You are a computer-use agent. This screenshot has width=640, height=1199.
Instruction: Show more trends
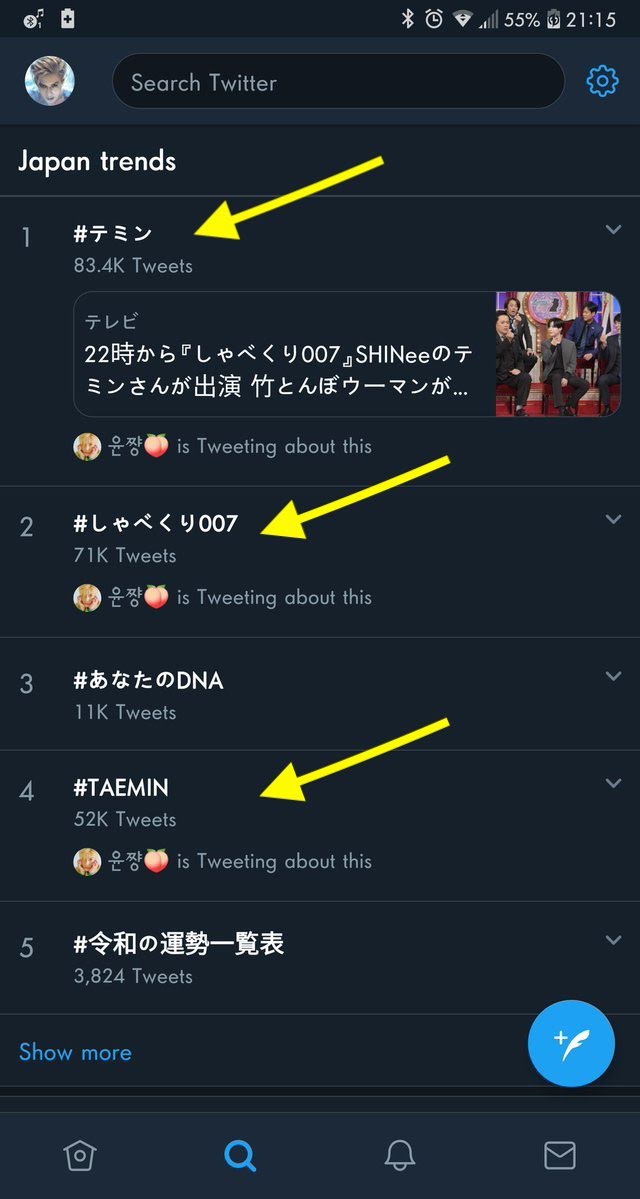tap(75, 1052)
